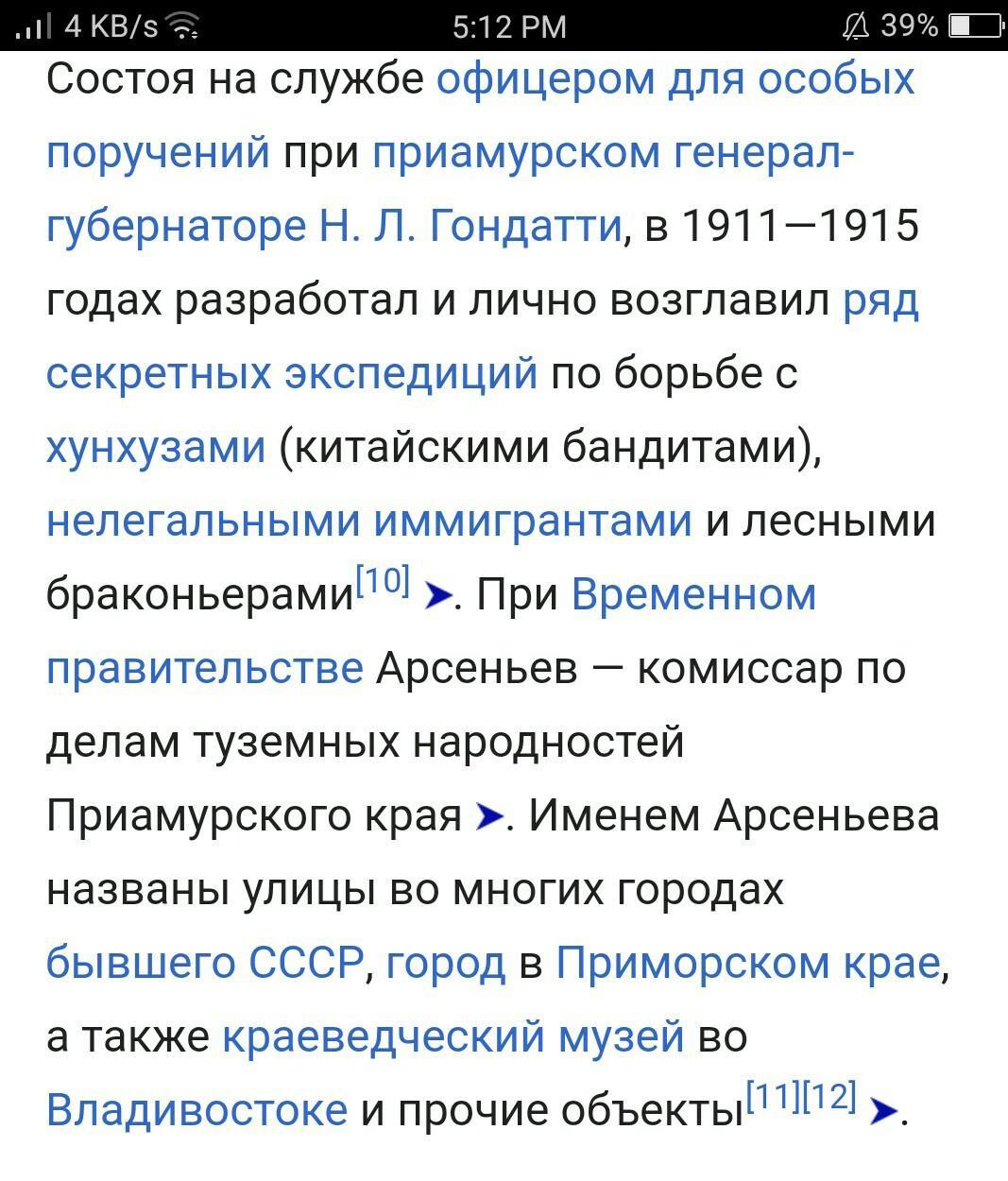Viewport: 1008px width, 1181px height.
Task: Tap footnote reference [10]
Action: pyautogui.click(x=383, y=580)
